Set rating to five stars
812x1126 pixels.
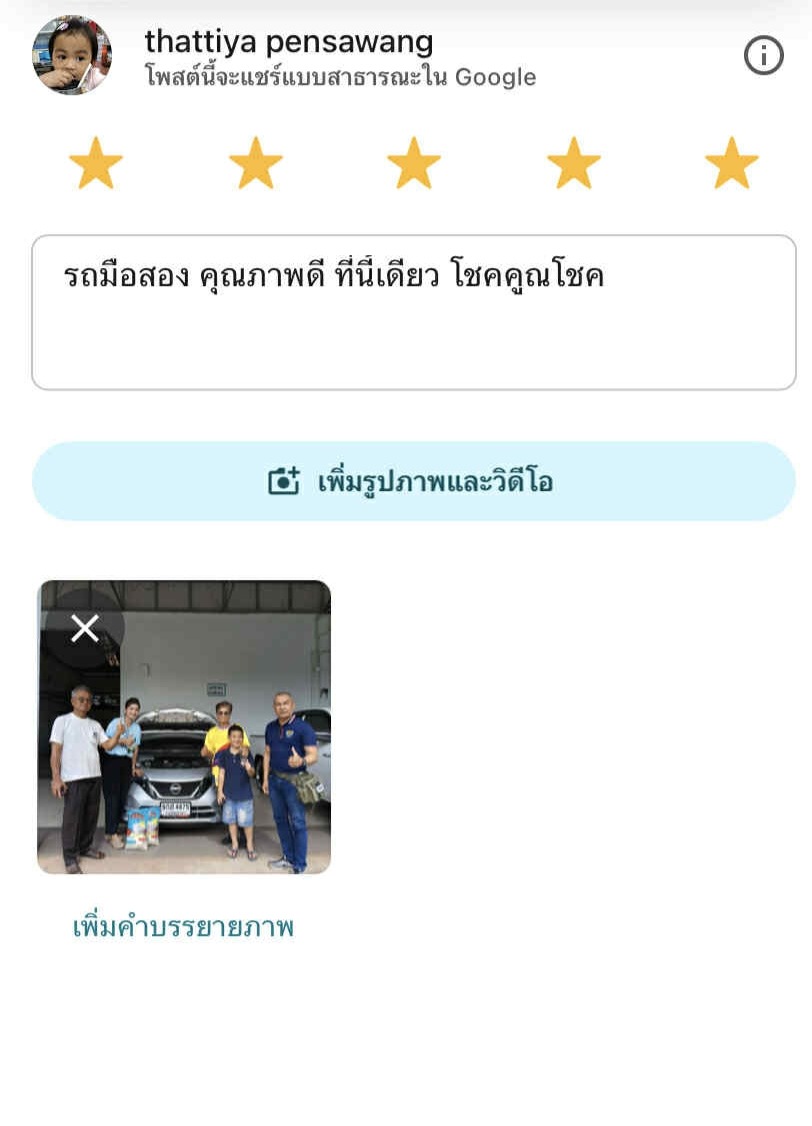coord(731,164)
